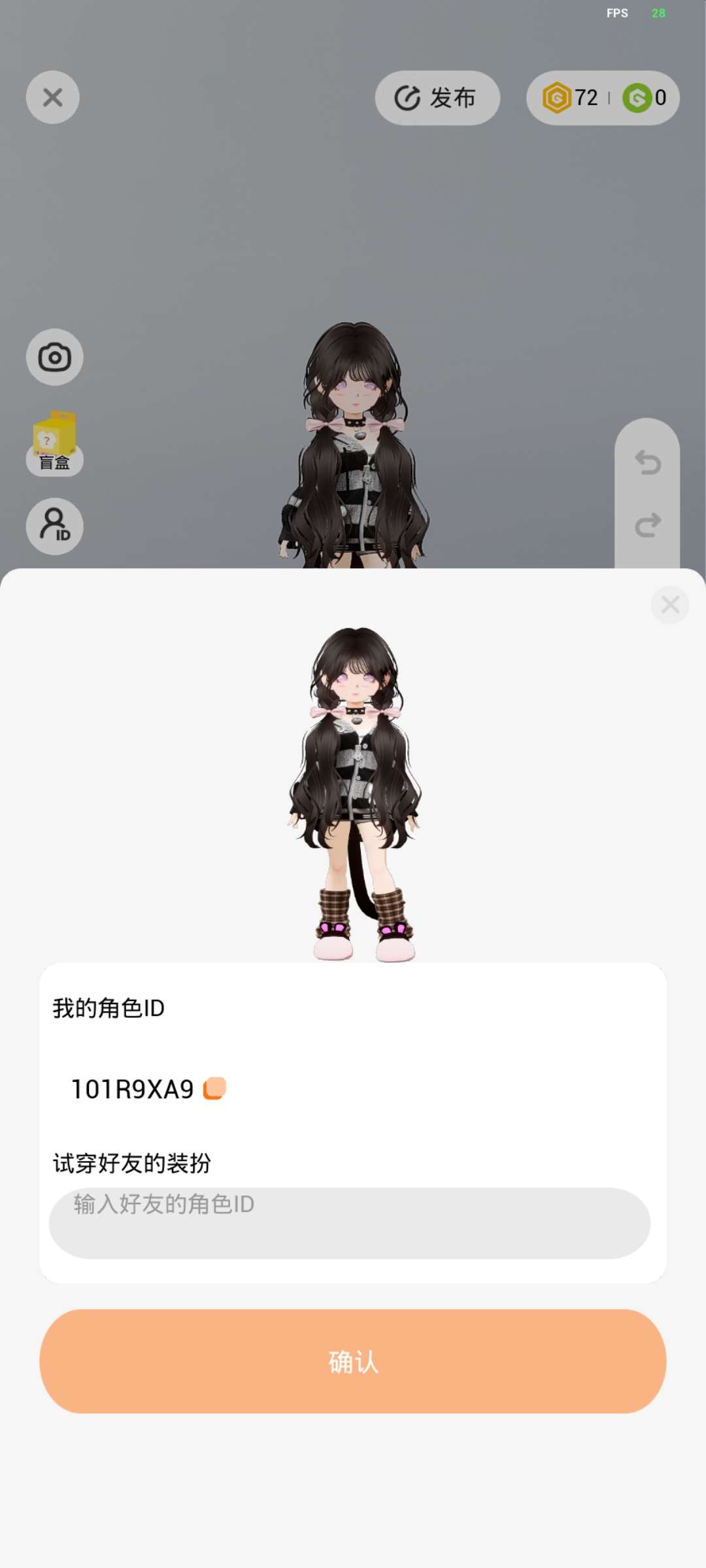The height and width of the screenshot is (1568, 706).
Task: Dismiss the character ID panel
Action: tap(670, 605)
